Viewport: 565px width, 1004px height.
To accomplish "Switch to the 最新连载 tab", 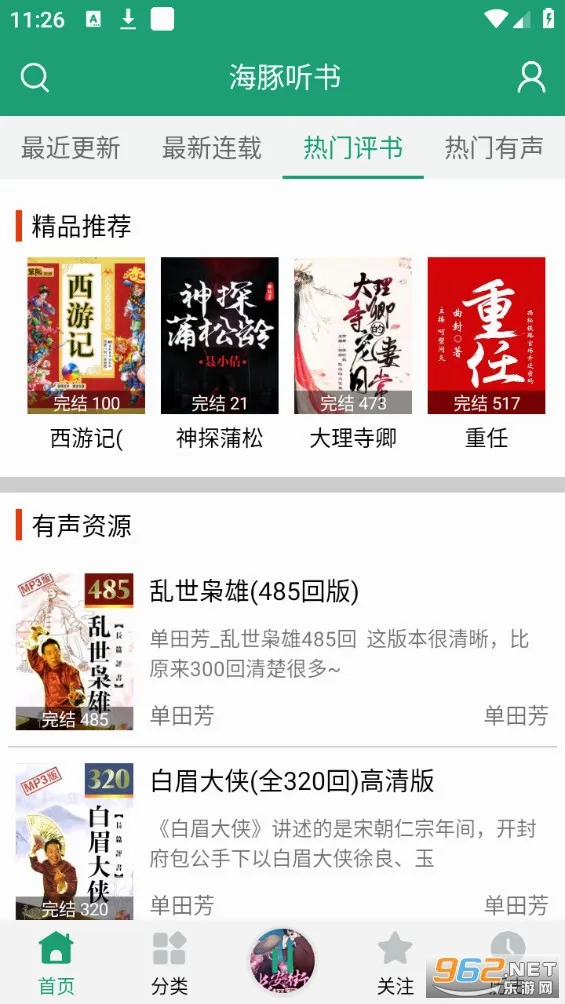I will point(211,148).
